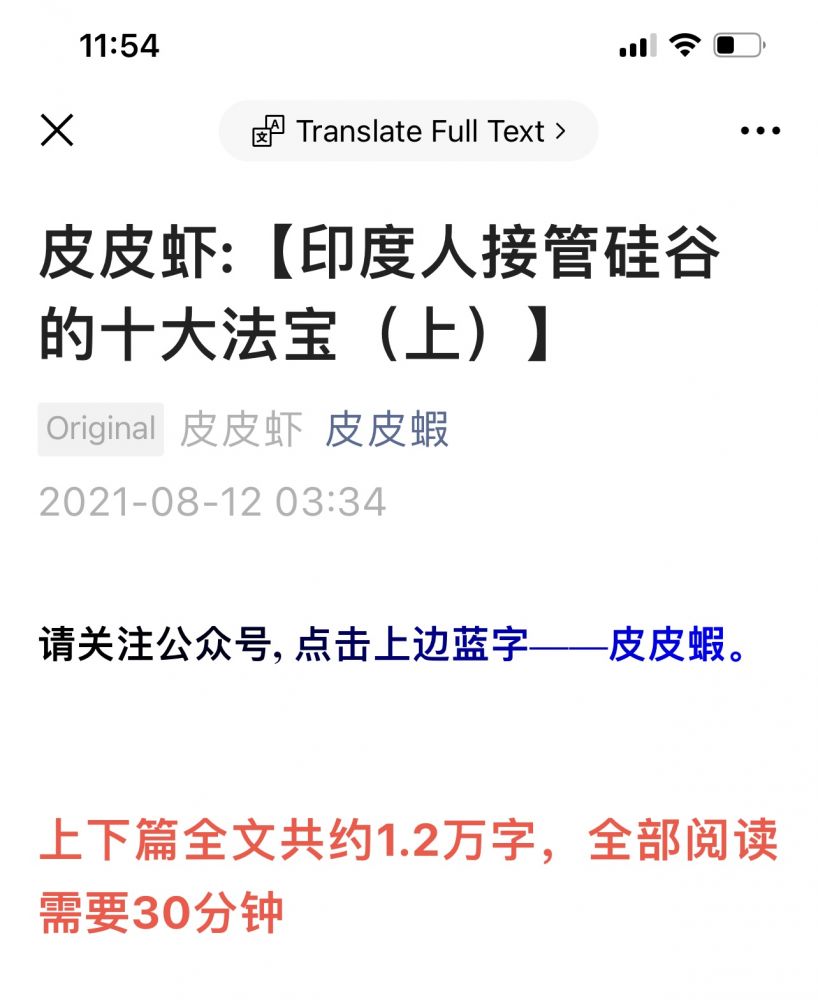Open the 皮皮蝦 official account link

(x=387, y=430)
